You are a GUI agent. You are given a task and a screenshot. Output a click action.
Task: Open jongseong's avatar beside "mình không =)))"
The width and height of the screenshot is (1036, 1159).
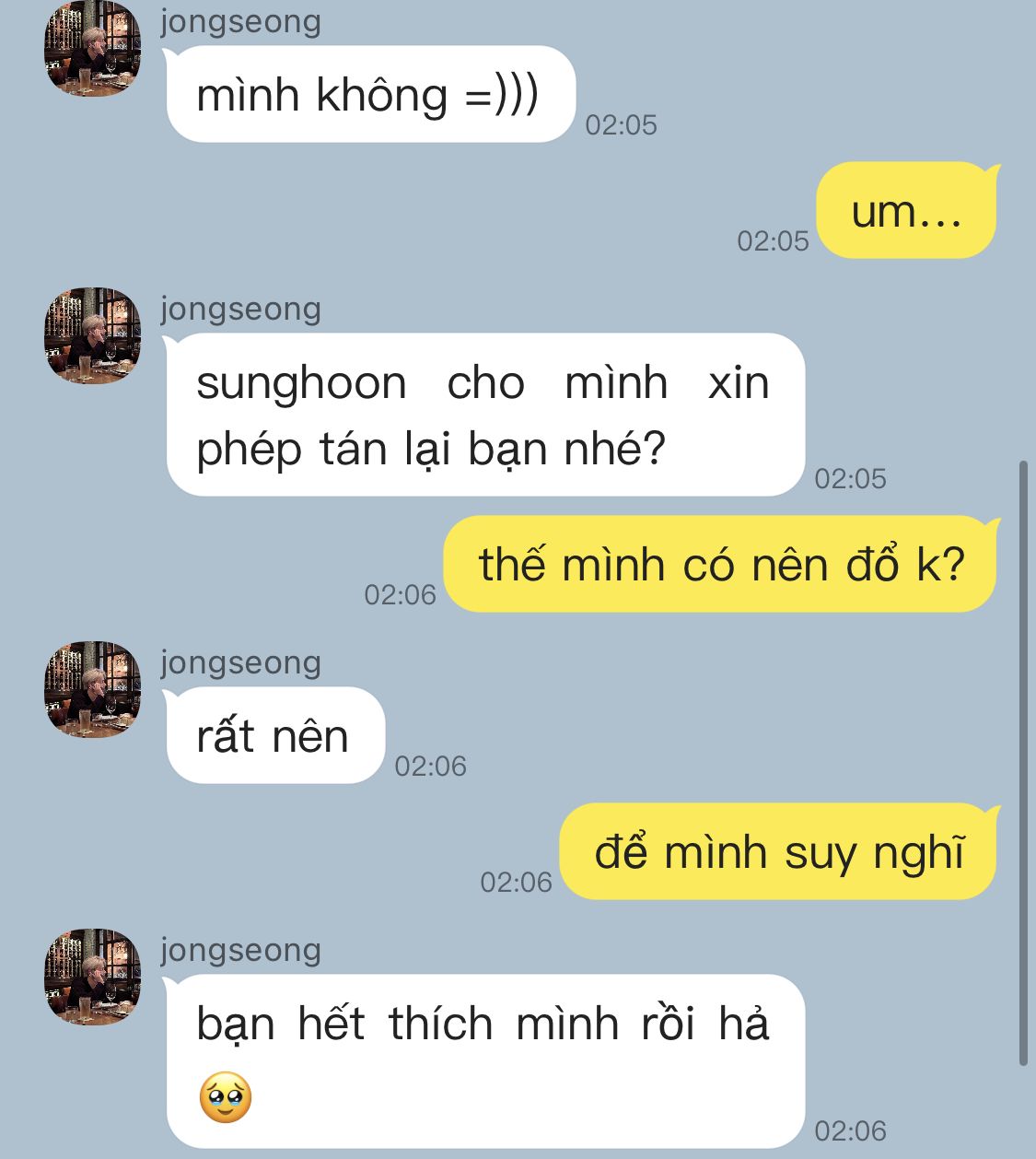tap(92, 51)
